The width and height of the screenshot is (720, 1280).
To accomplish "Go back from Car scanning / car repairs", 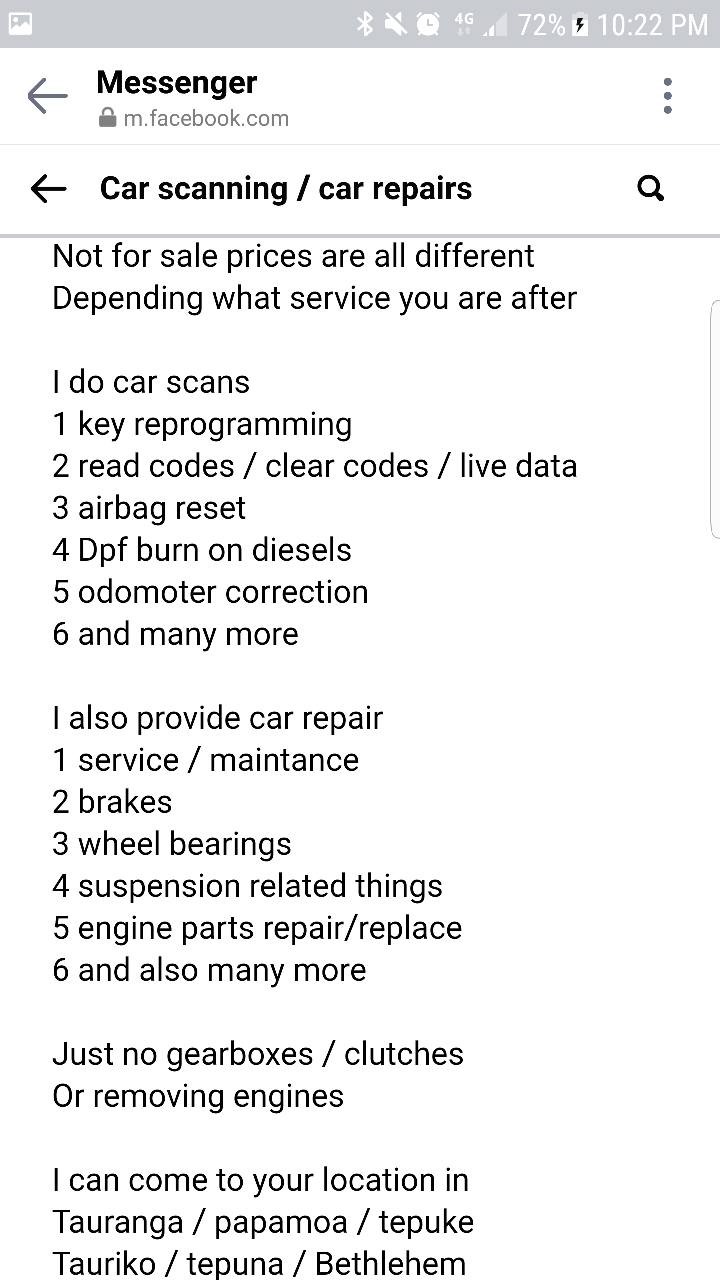I will [48, 188].
